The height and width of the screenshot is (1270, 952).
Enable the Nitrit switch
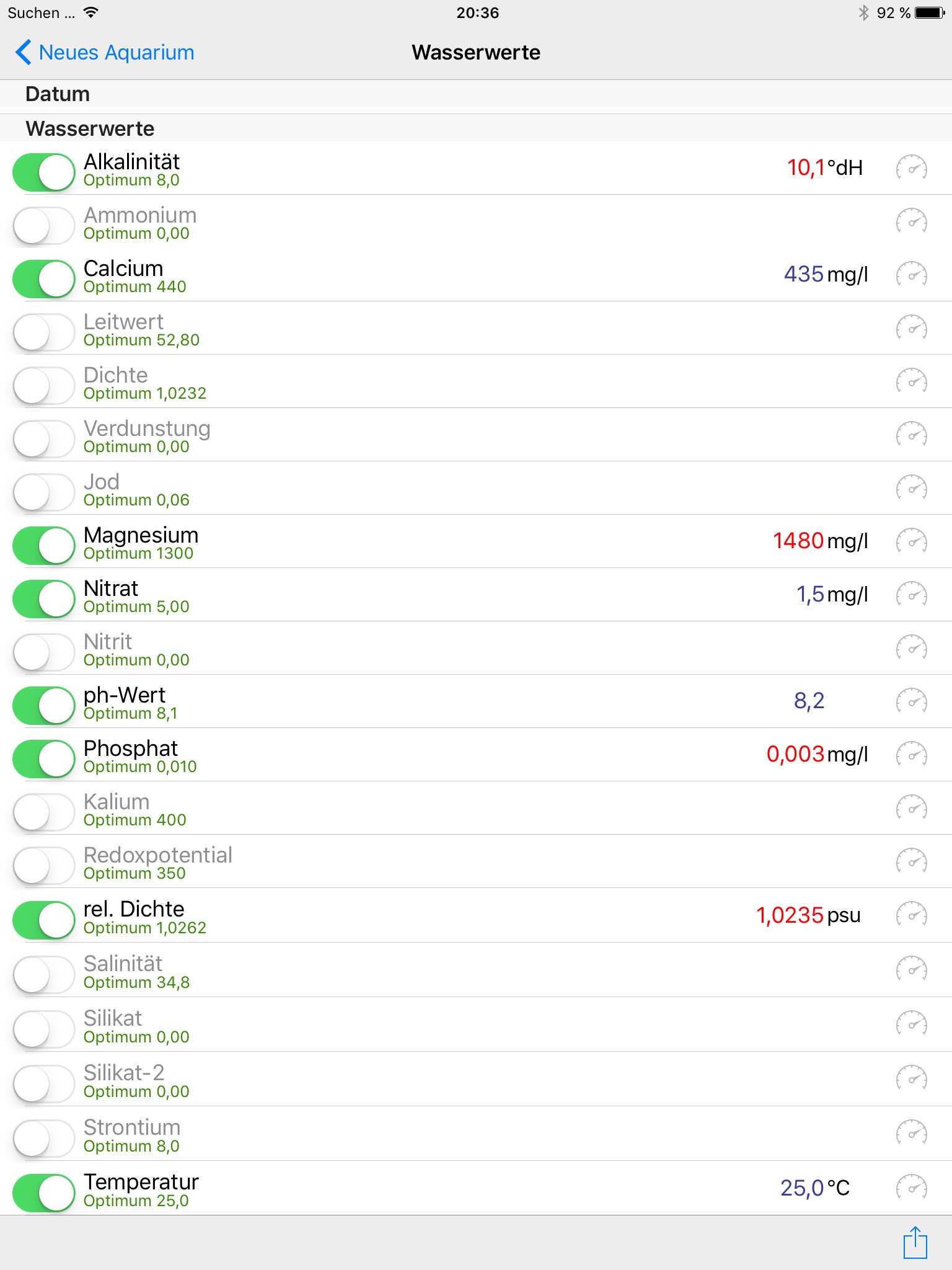(x=44, y=652)
